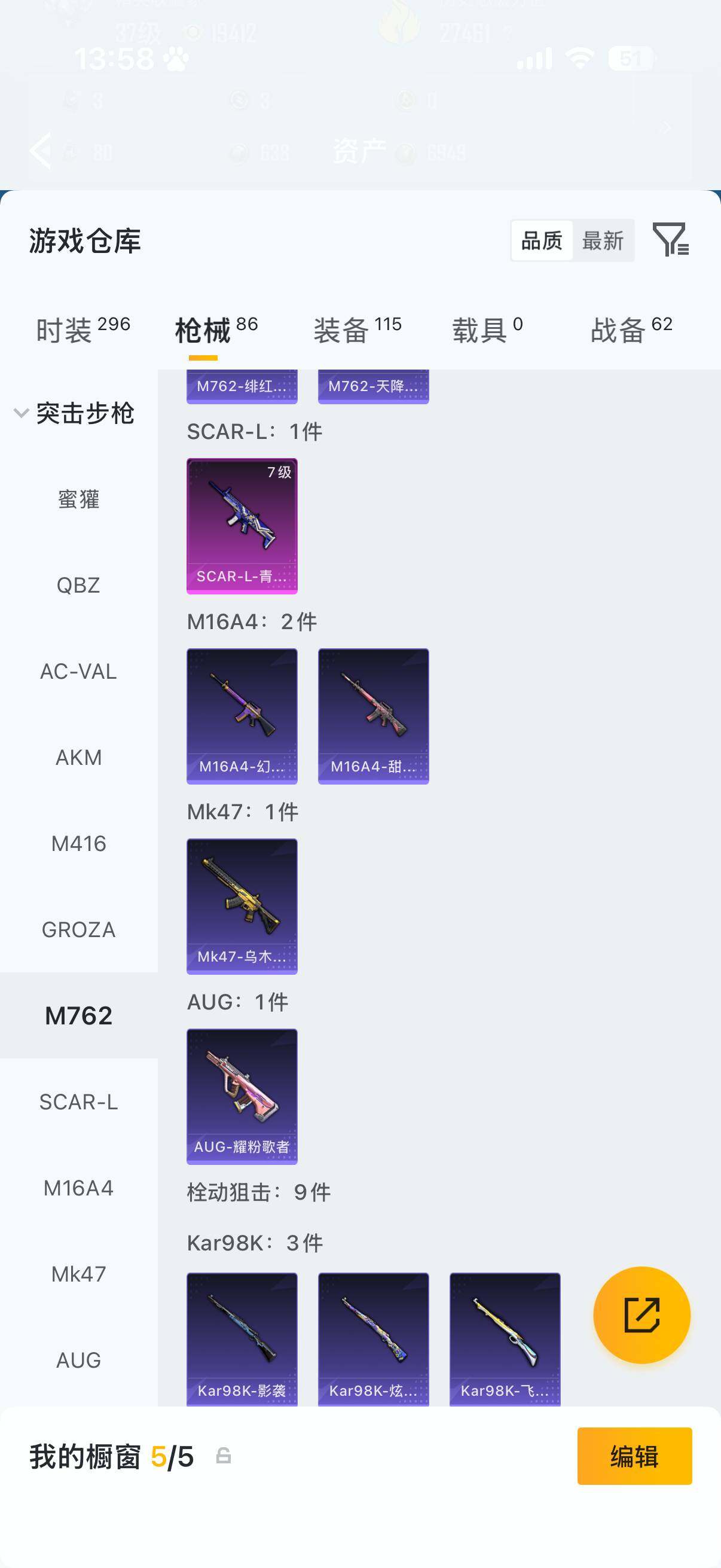View AUG-耀粉歌者 skin details
This screenshot has width=721, height=1568.
point(242,1096)
